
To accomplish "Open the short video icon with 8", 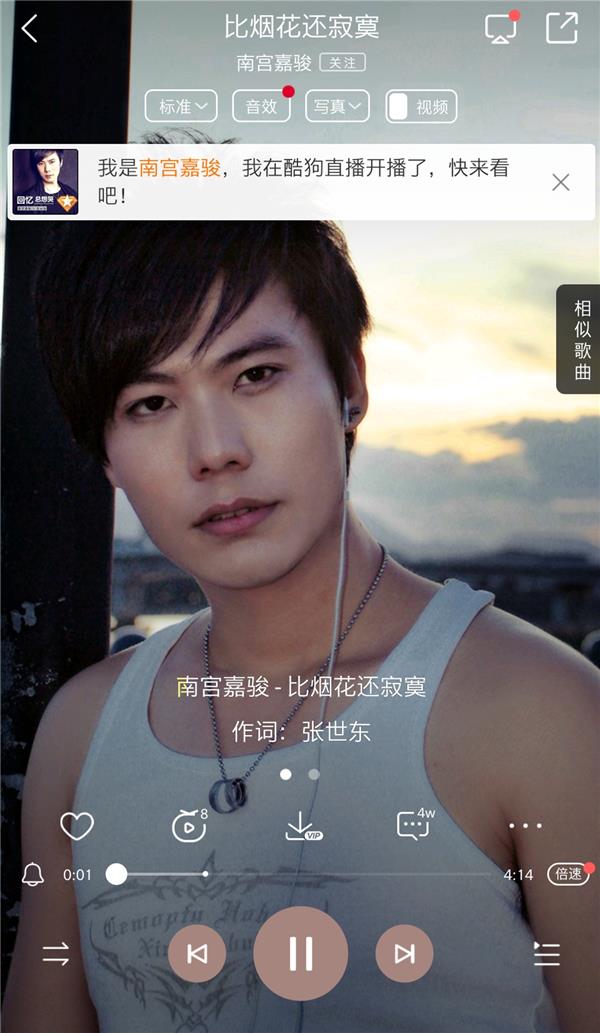I will click(188, 826).
